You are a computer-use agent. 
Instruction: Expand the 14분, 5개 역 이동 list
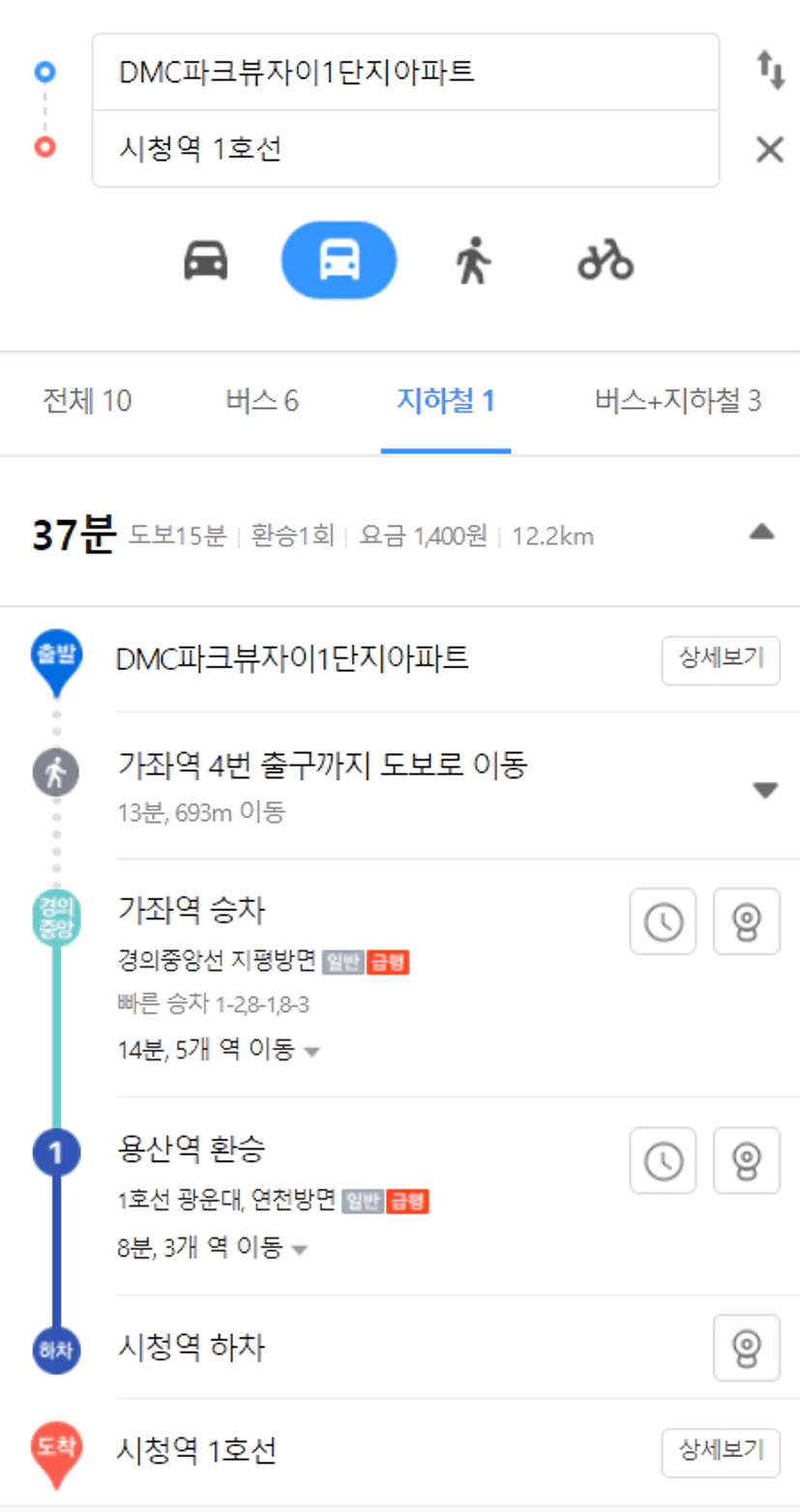[217, 1050]
